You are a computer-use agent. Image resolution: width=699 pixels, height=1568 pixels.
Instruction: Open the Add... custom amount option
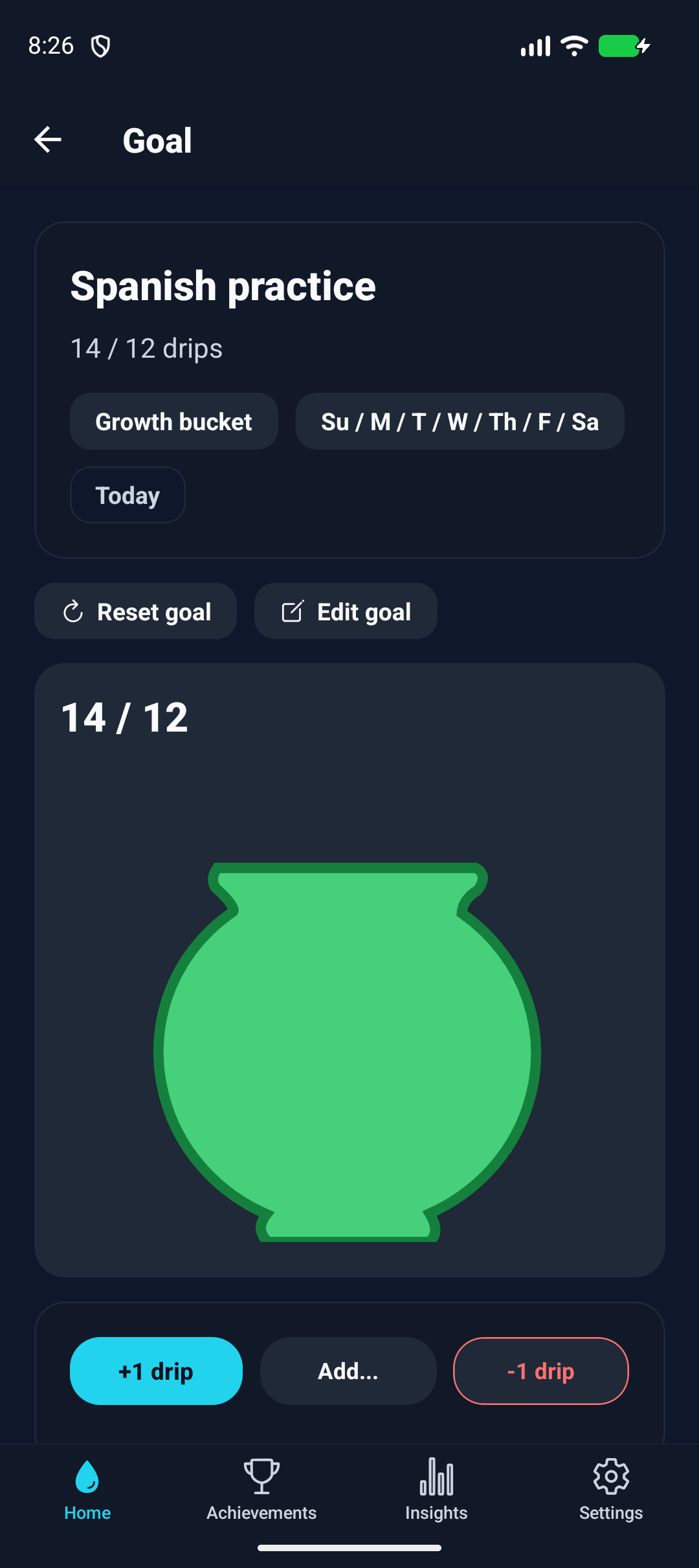(x=348, y=1371)
